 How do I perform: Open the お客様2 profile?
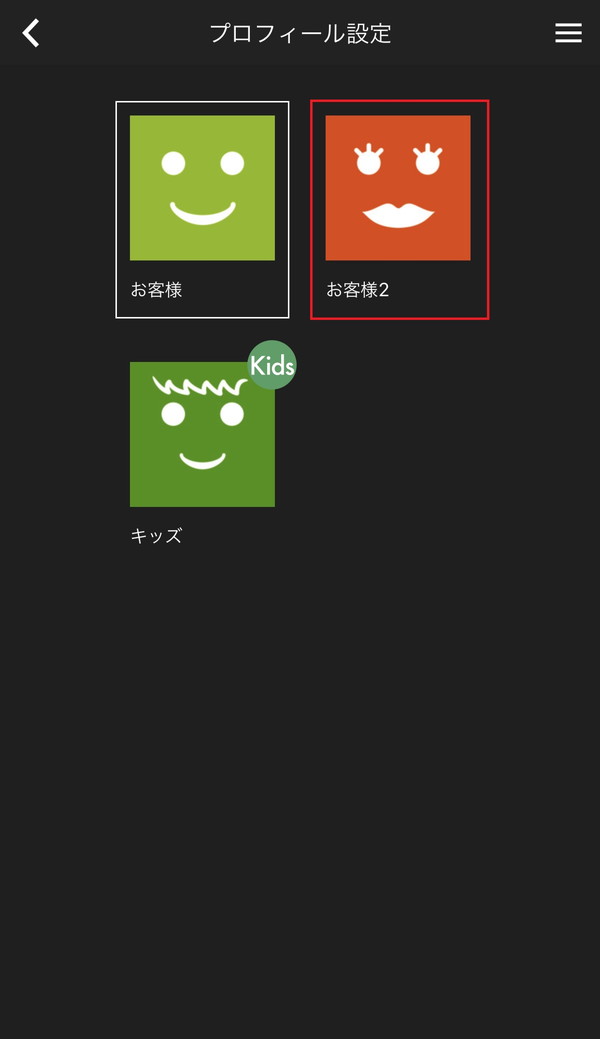(x=399, y=209)
